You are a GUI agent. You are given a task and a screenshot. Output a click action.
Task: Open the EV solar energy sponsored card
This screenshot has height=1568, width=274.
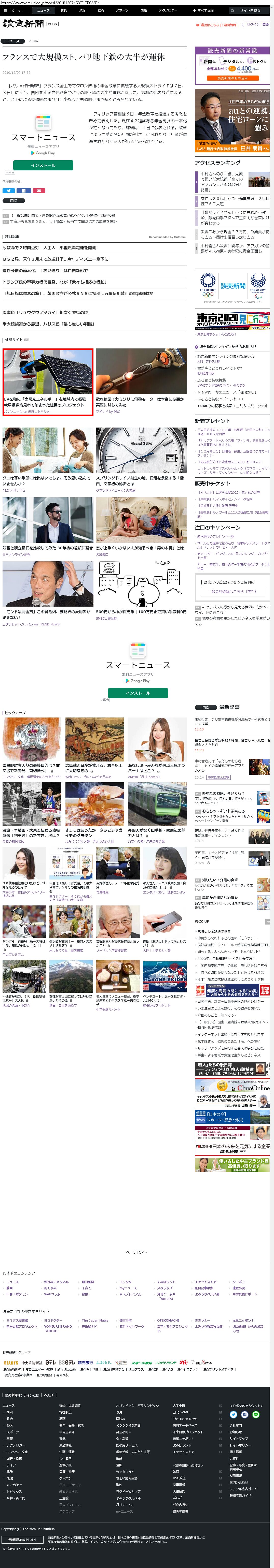(x=48, y=381)
